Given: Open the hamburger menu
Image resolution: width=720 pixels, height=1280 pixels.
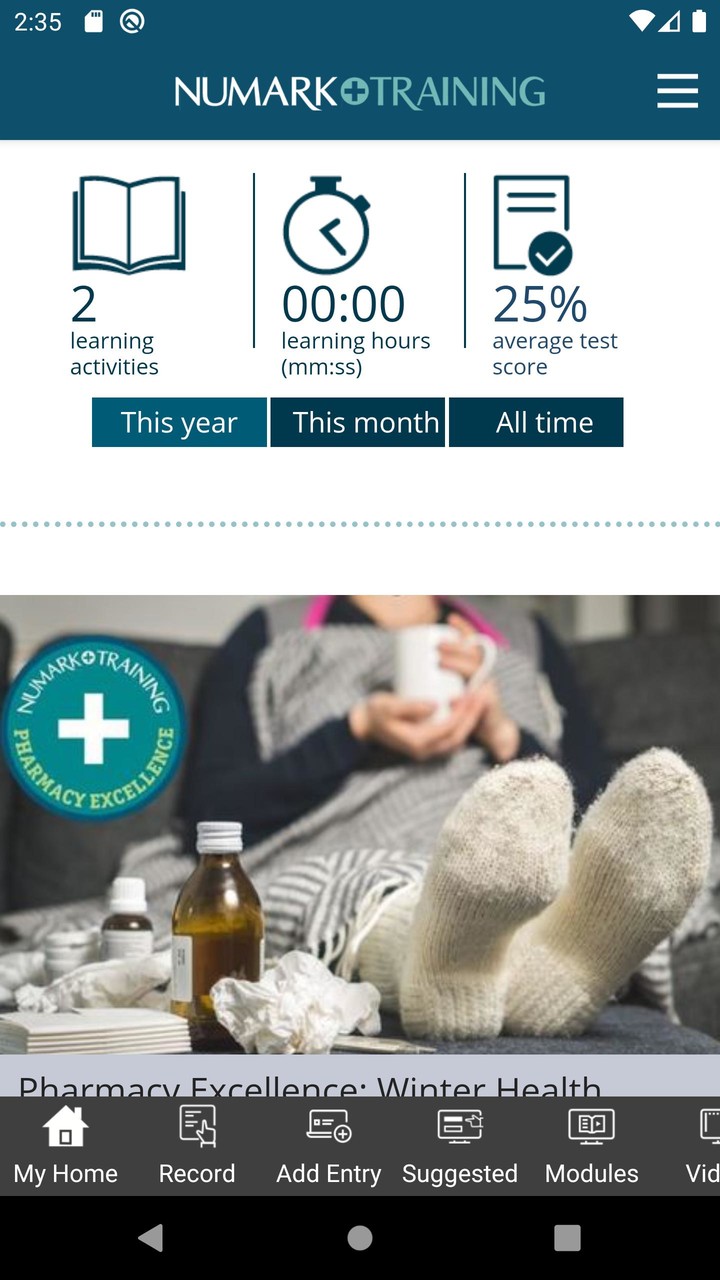Looking at the screenshot, I should point(677,91).
